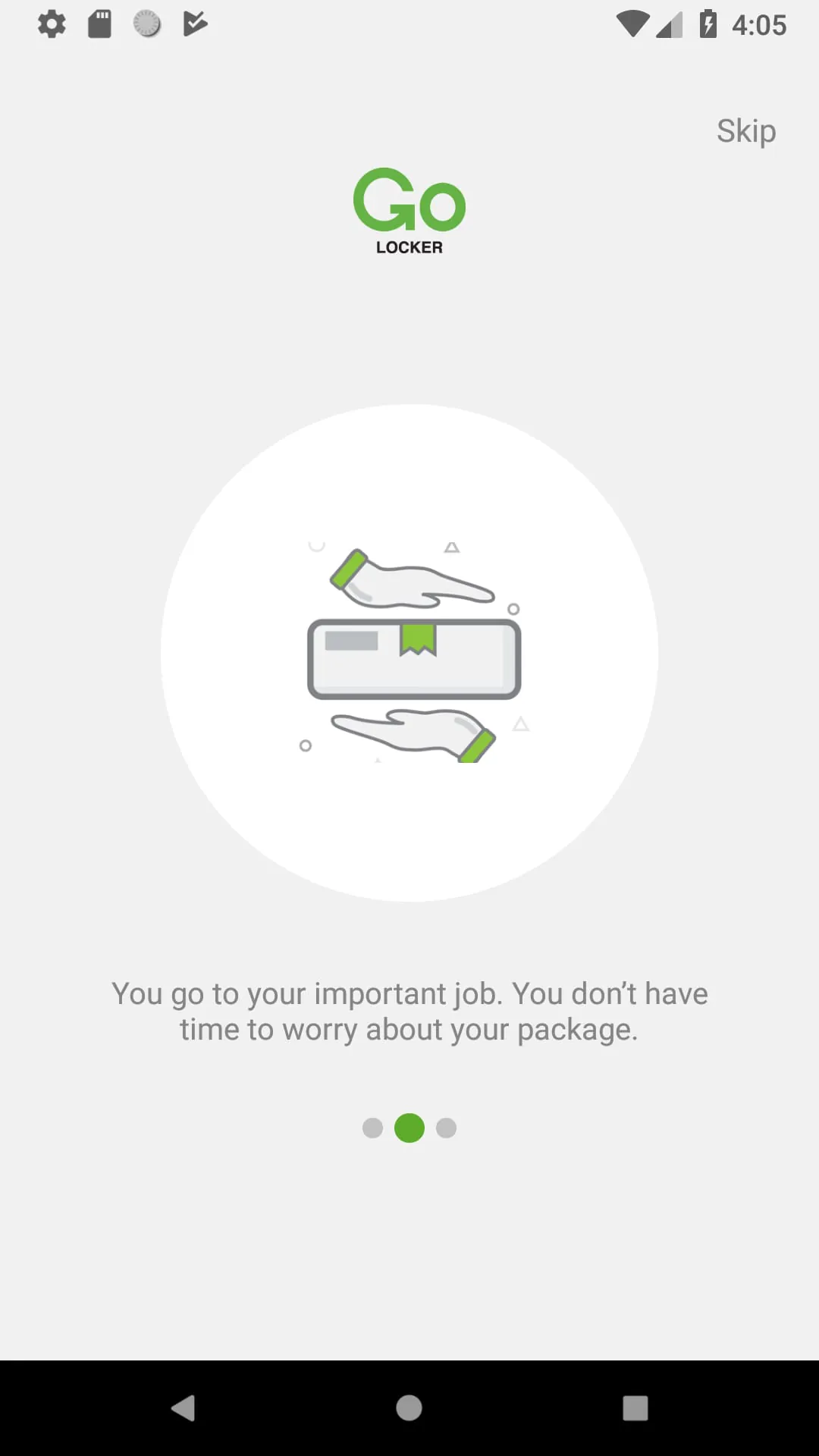The width and height of the screenshot is (819, 1456).
Task: Return to the home screen
Action: click(x=409, y=1408)
